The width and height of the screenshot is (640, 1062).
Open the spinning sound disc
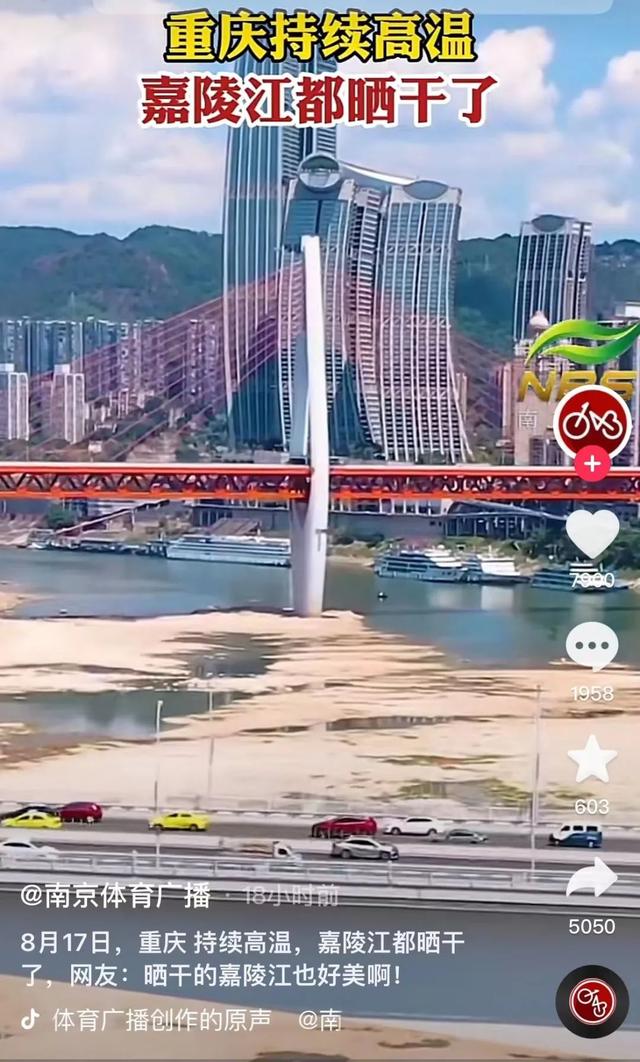tap(592, 1001)
